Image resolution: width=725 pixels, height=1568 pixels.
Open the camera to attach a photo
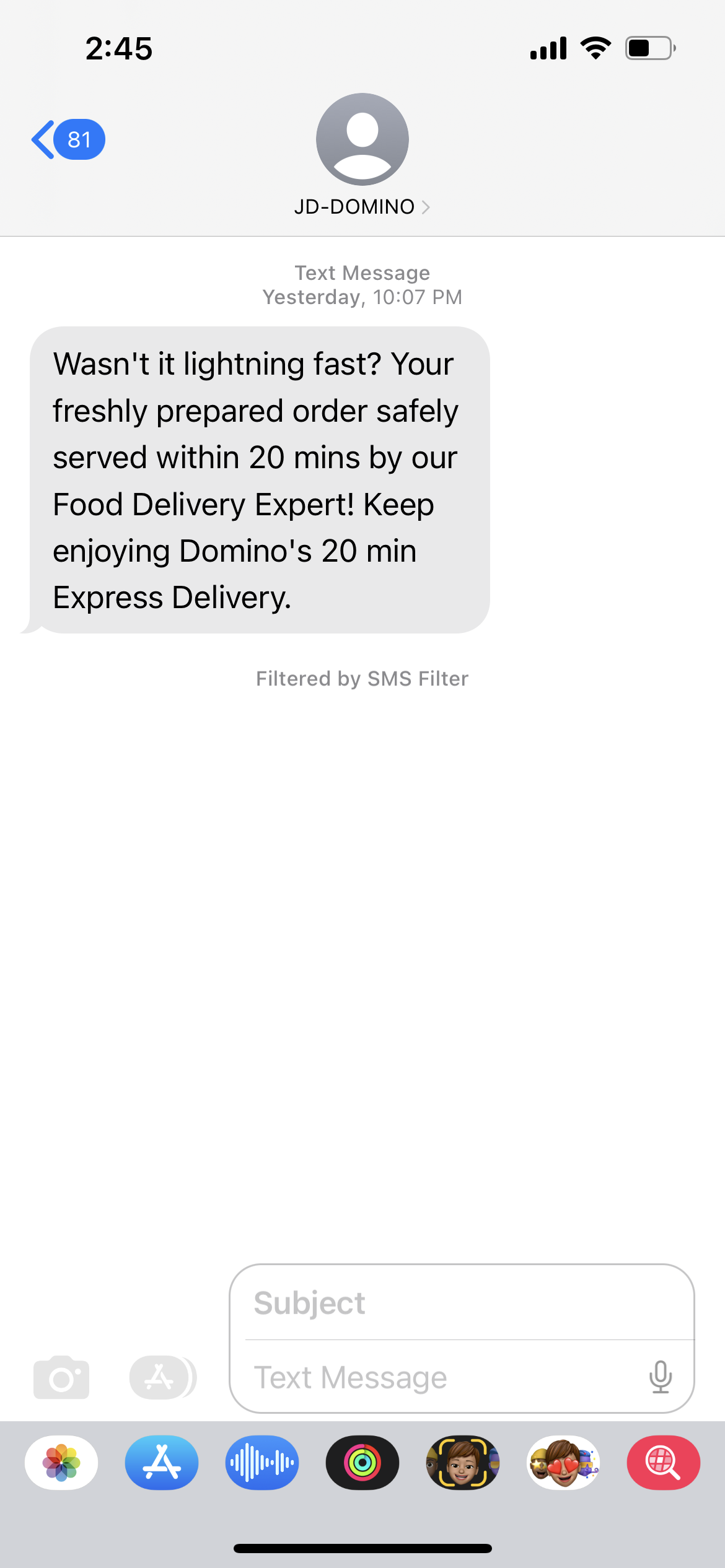(61, 1377)
